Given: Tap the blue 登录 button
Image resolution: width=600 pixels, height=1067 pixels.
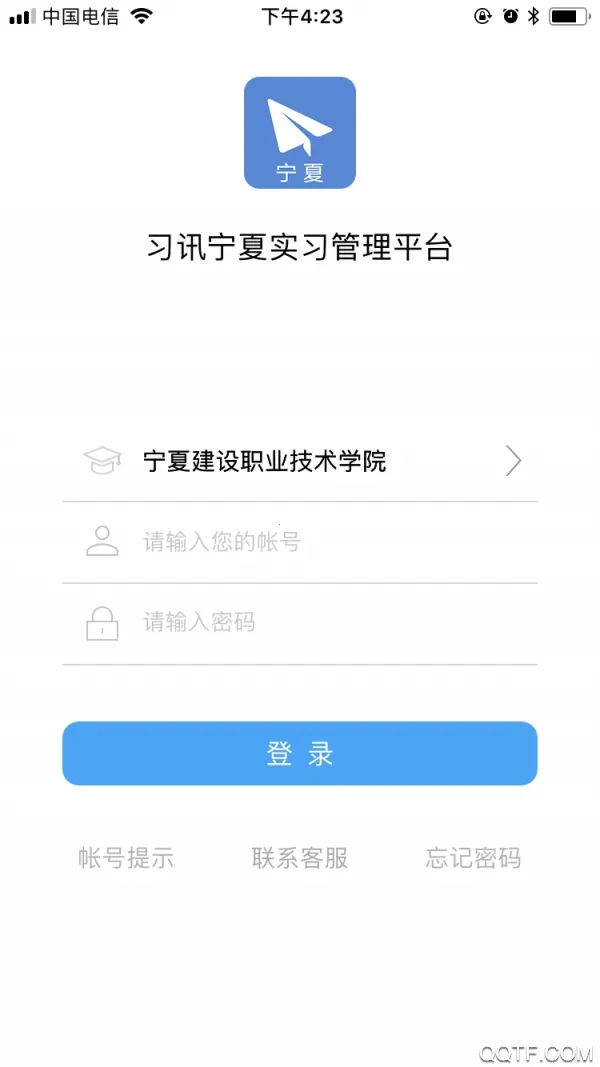Looking at the screenshot, I should point(300,753).
